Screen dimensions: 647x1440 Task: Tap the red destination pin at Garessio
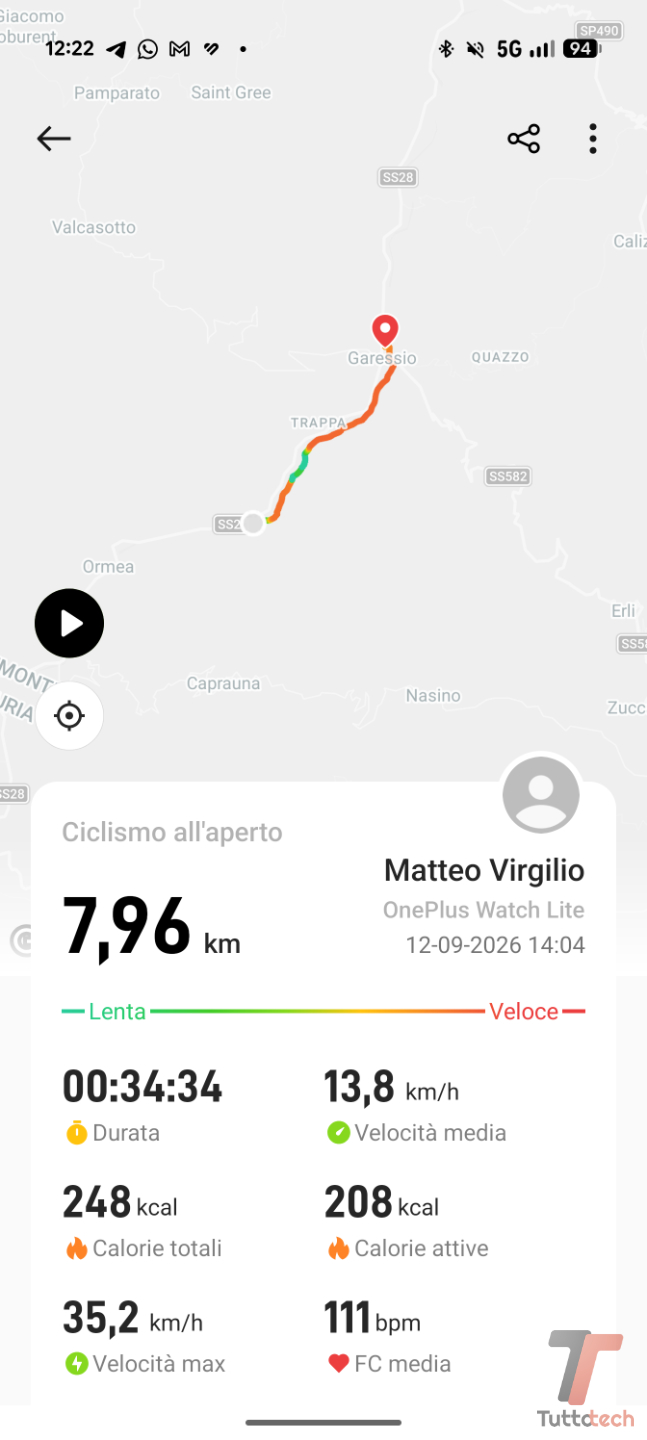pos(385,330)
